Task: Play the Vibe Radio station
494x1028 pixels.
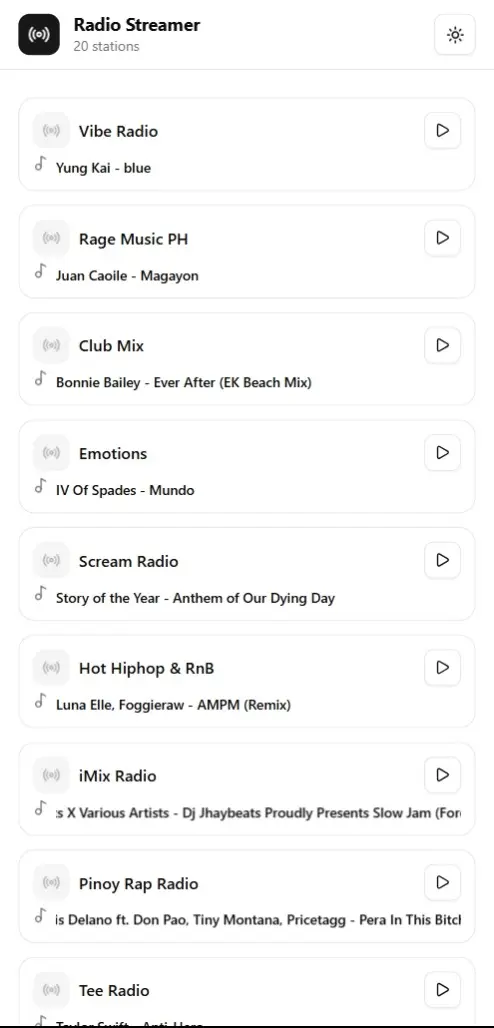Action: (442, 130)
